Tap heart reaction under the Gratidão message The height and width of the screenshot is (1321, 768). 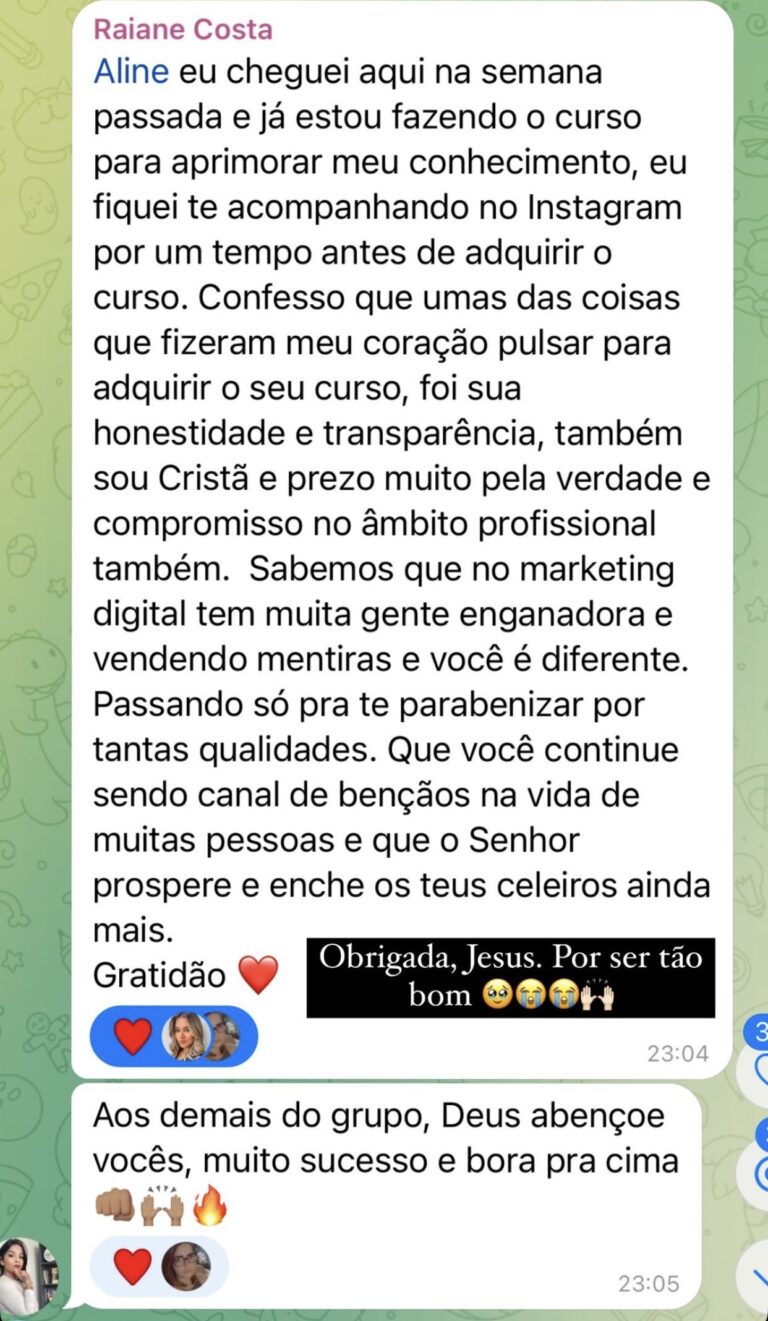pos(133,1036)
